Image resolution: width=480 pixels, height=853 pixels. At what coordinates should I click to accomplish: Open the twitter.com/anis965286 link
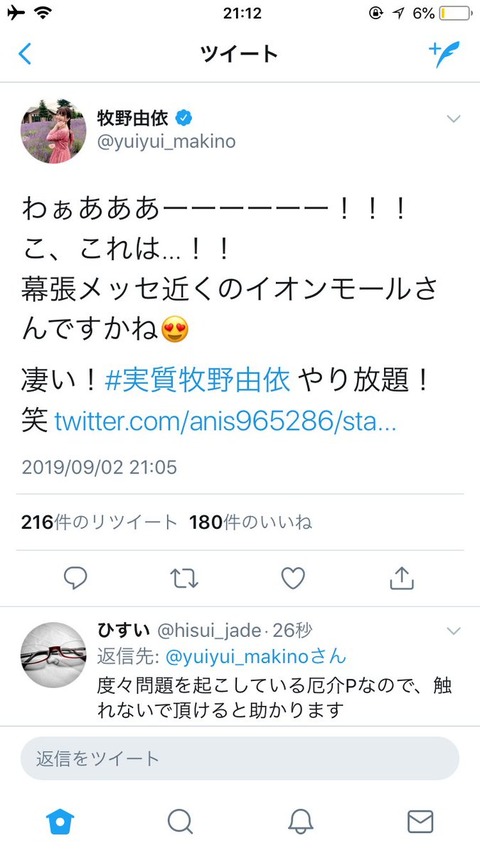tap(225, 421)
